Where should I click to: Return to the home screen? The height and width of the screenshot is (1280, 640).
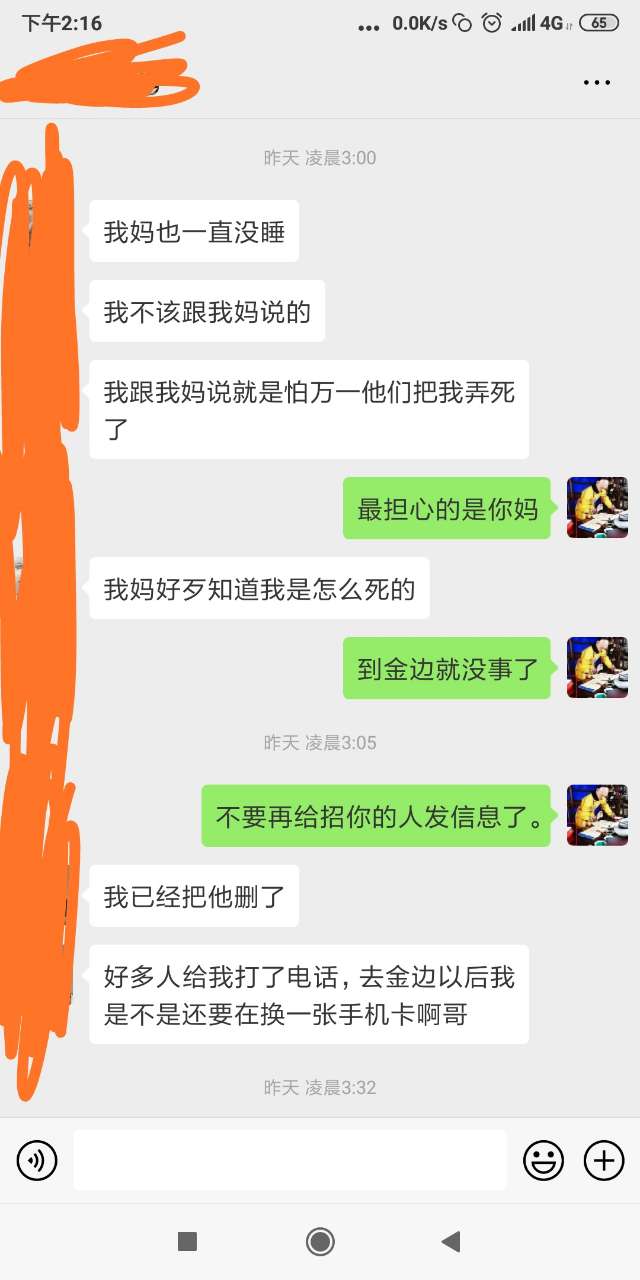point(320,1242)
